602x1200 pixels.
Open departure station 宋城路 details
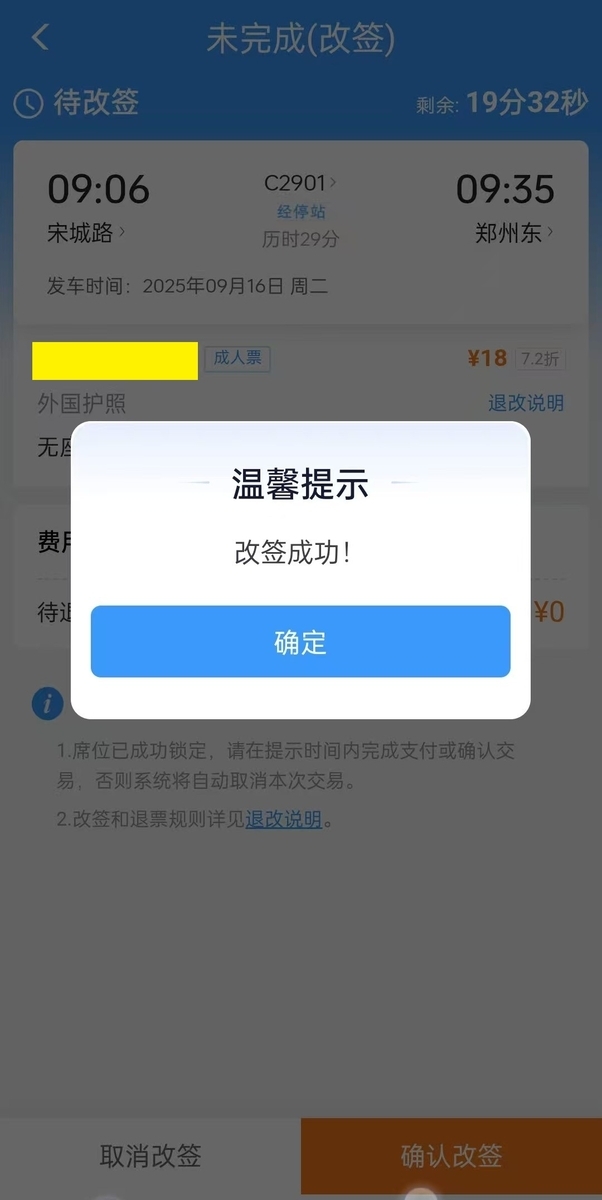click(86, 233)
